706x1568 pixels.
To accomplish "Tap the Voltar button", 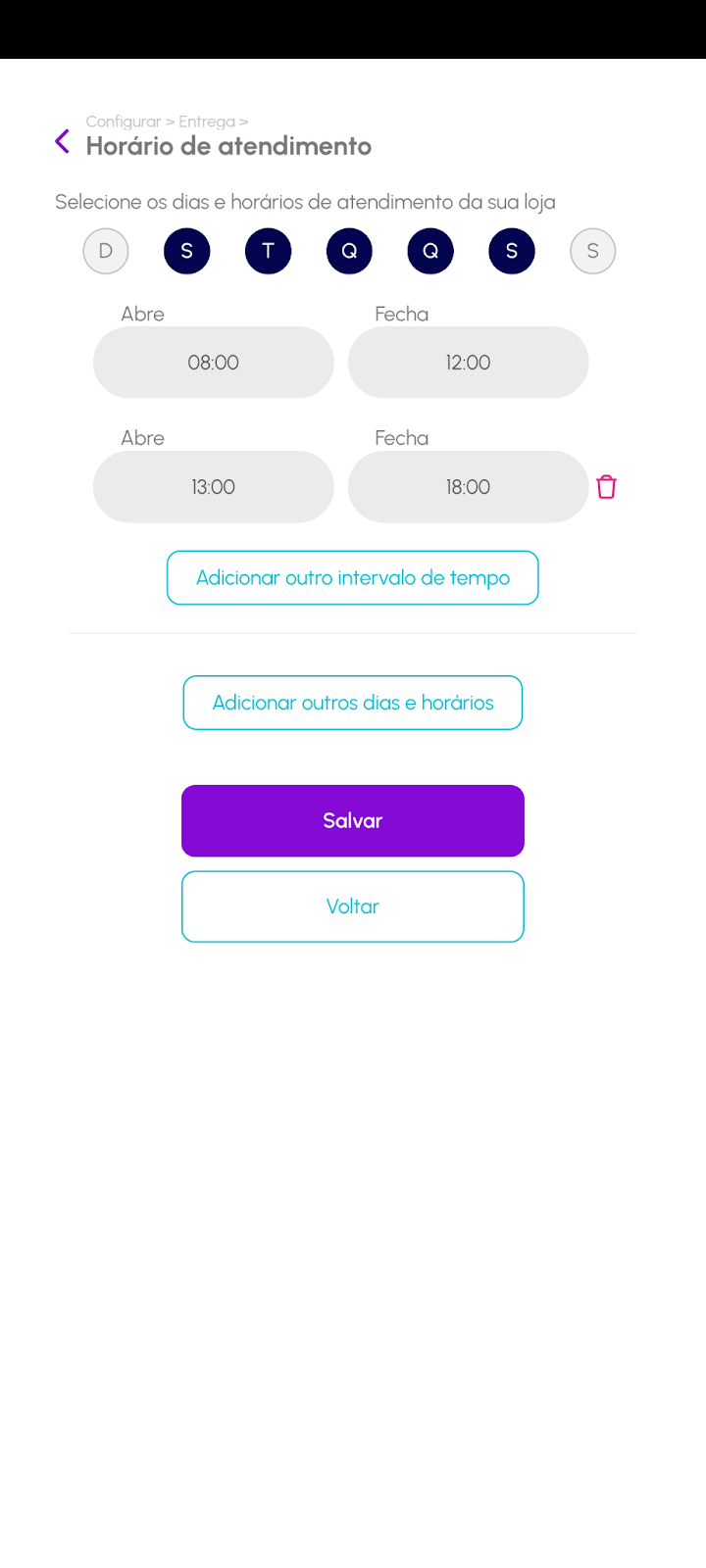I will pos(352,906).
